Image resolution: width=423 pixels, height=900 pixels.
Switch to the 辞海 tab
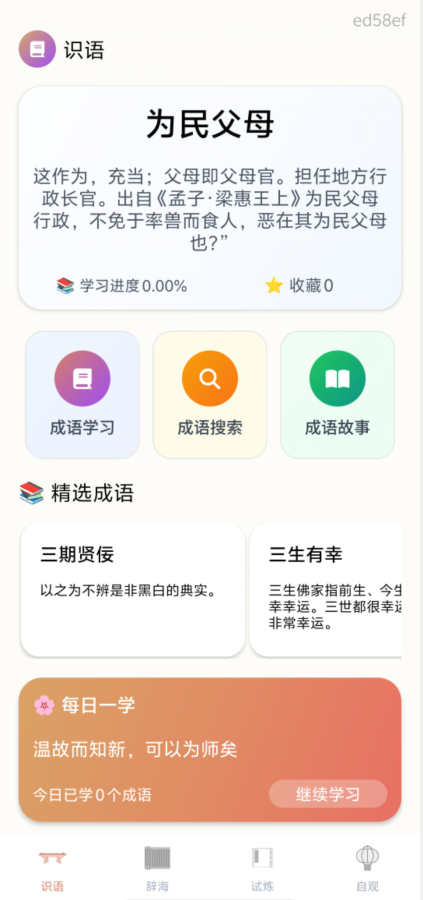pyautogui.click(x=157, y=868)
